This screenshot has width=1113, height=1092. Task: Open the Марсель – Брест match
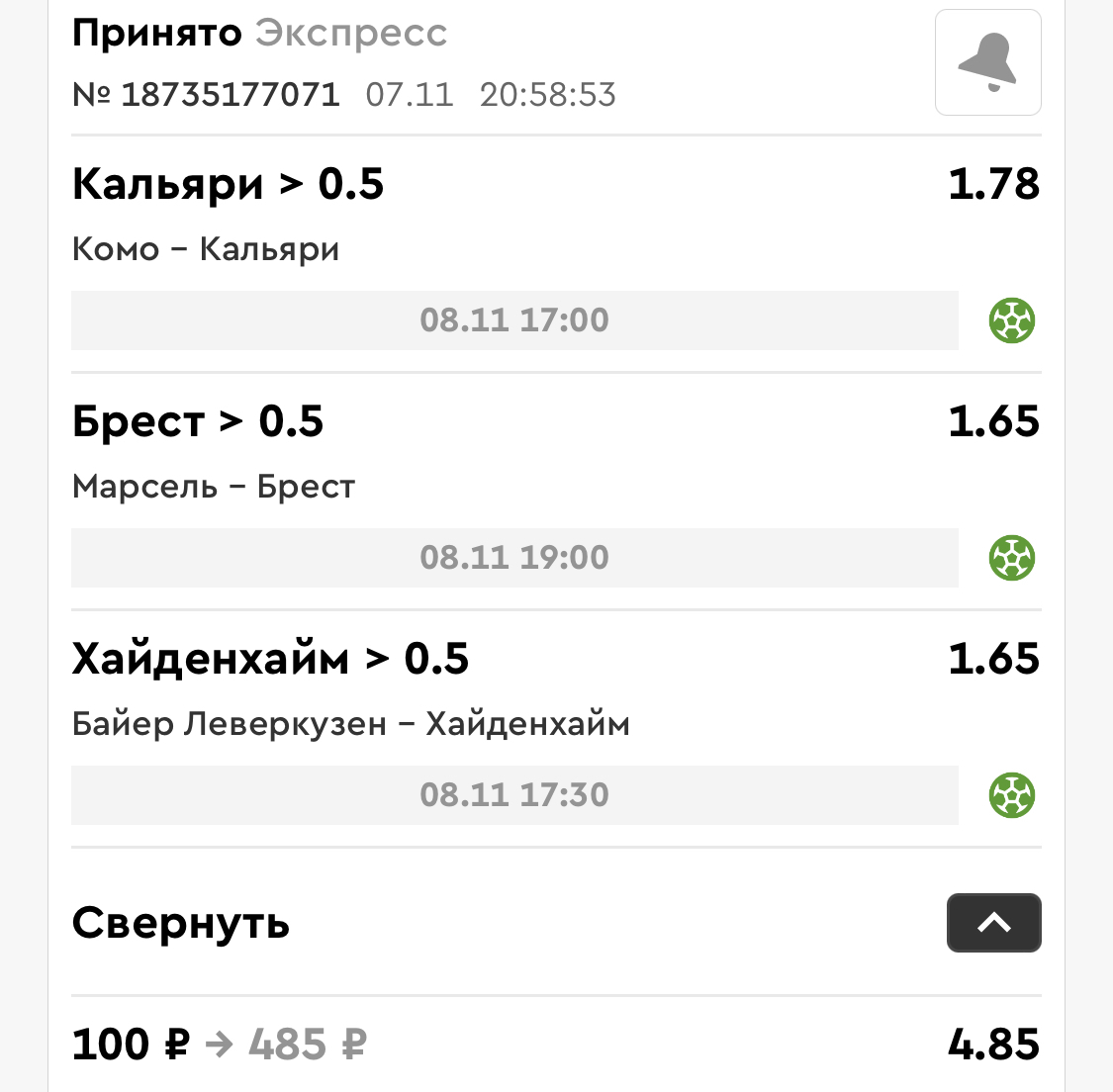click(214, 487)
